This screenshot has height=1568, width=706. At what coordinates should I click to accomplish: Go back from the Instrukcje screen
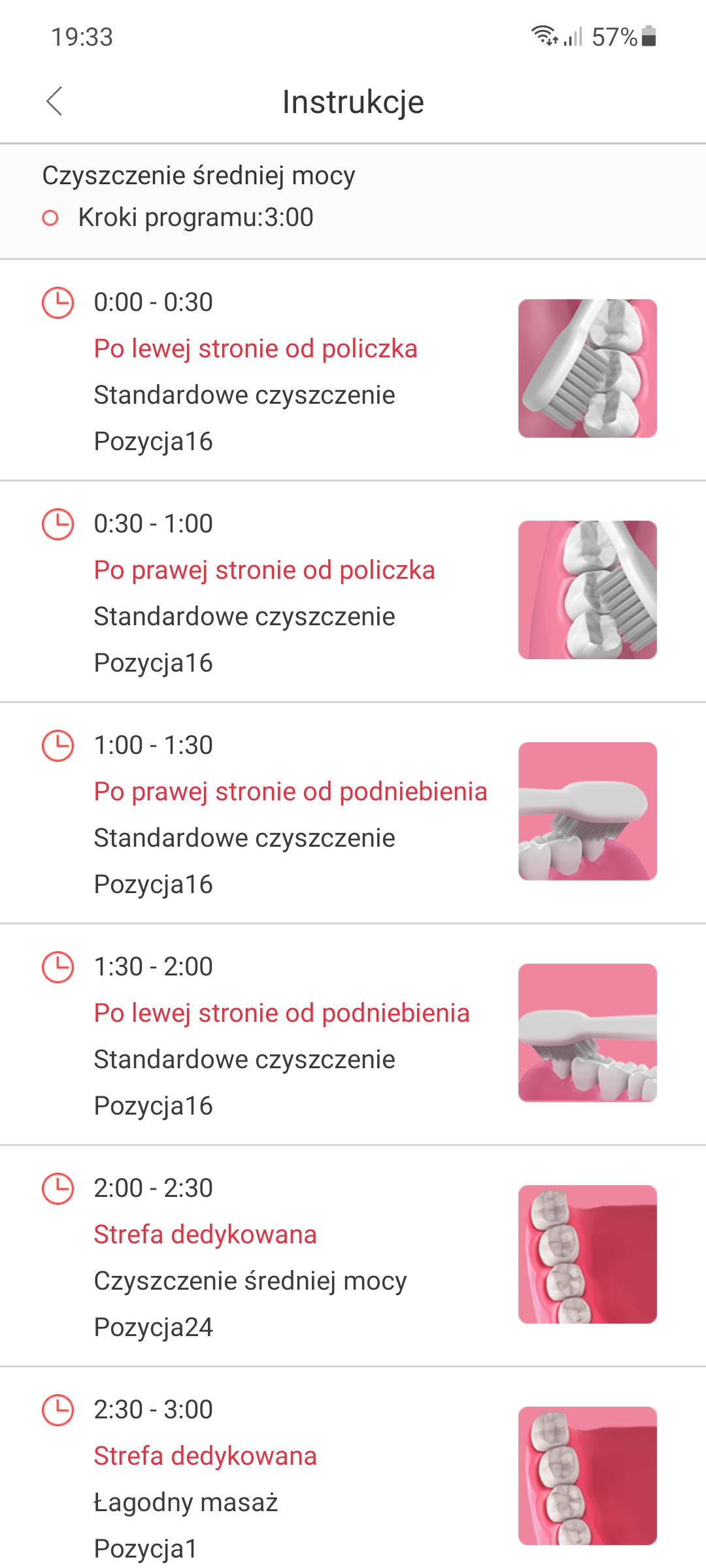click(x=54, y=101)
